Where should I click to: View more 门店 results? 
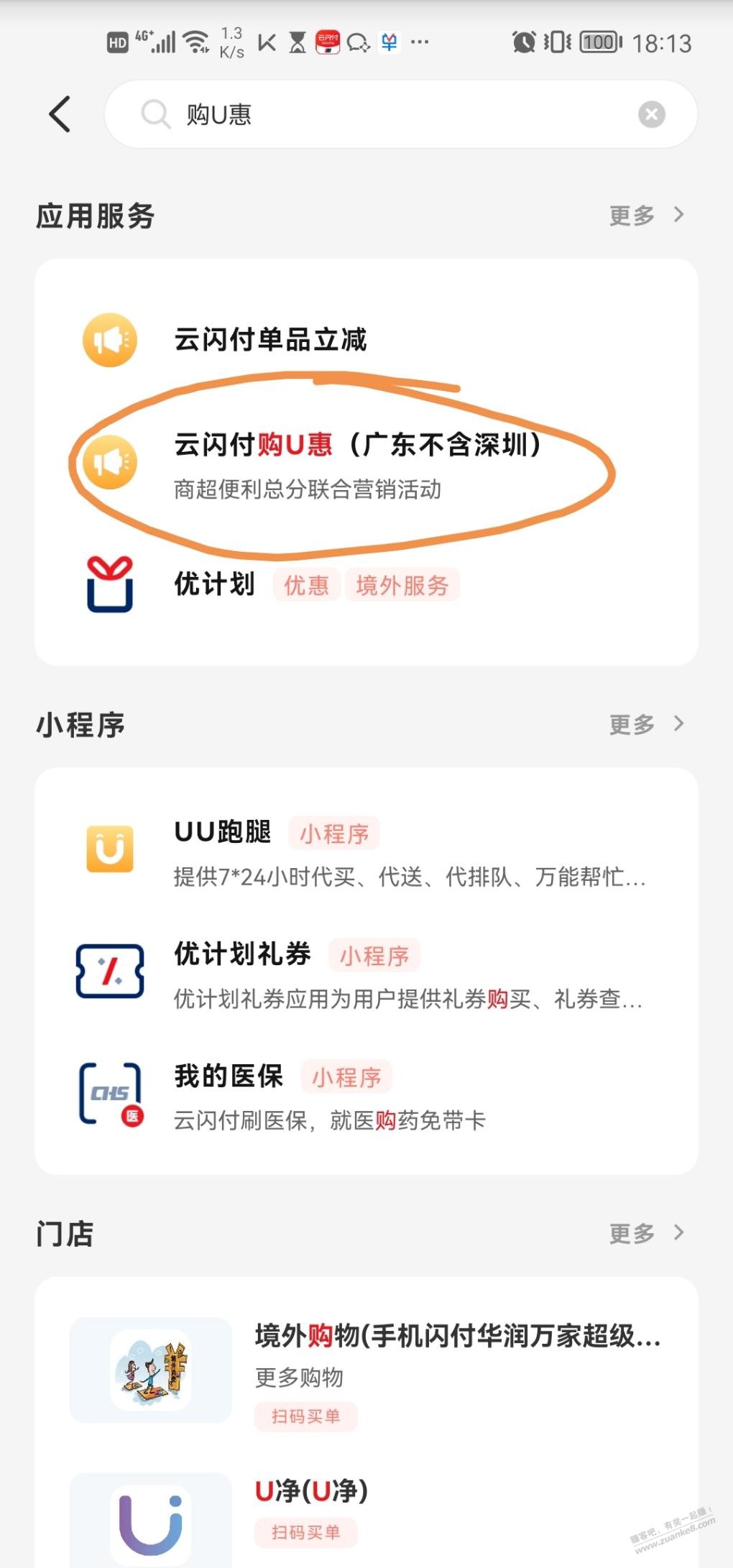(x=645, y=1233)
